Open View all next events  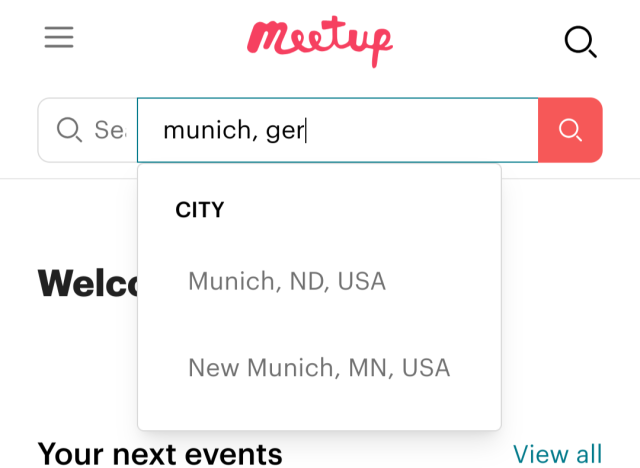coord(557,453)
